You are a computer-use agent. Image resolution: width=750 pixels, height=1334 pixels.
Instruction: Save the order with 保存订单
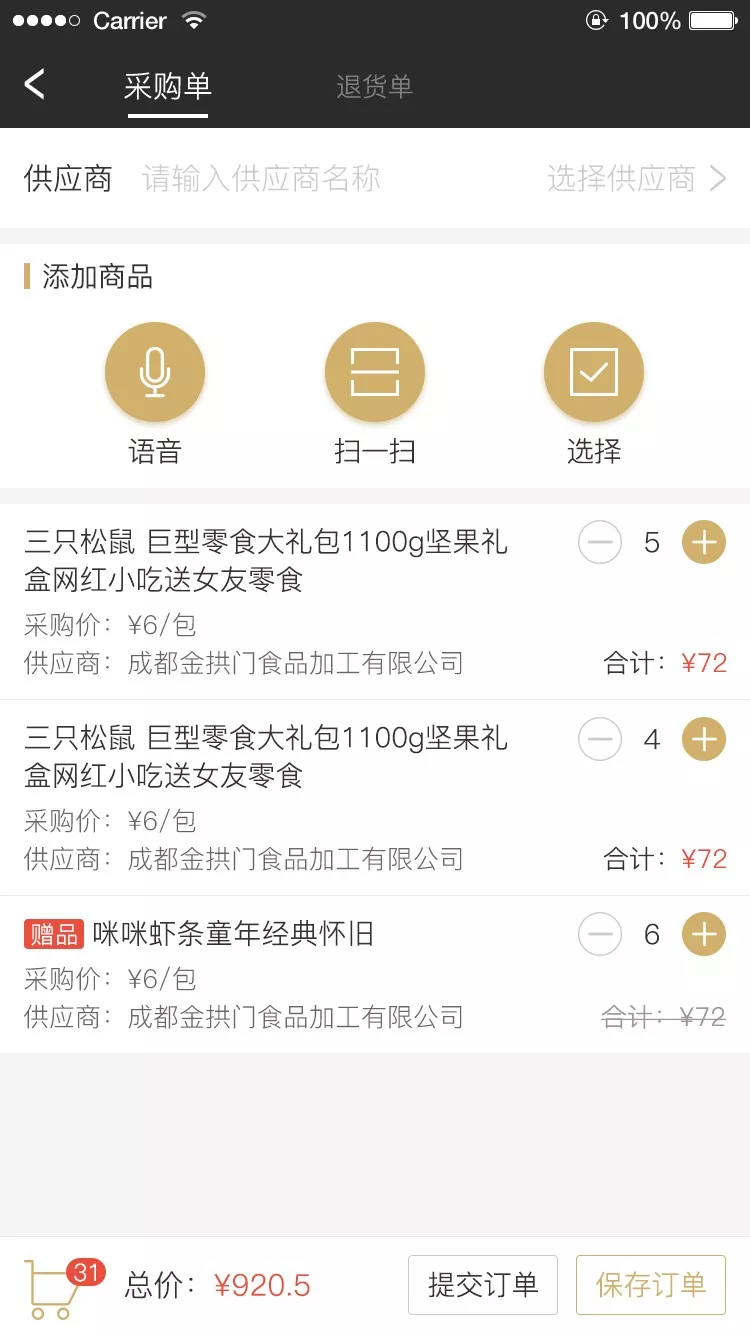click(x=651, y=1285)
